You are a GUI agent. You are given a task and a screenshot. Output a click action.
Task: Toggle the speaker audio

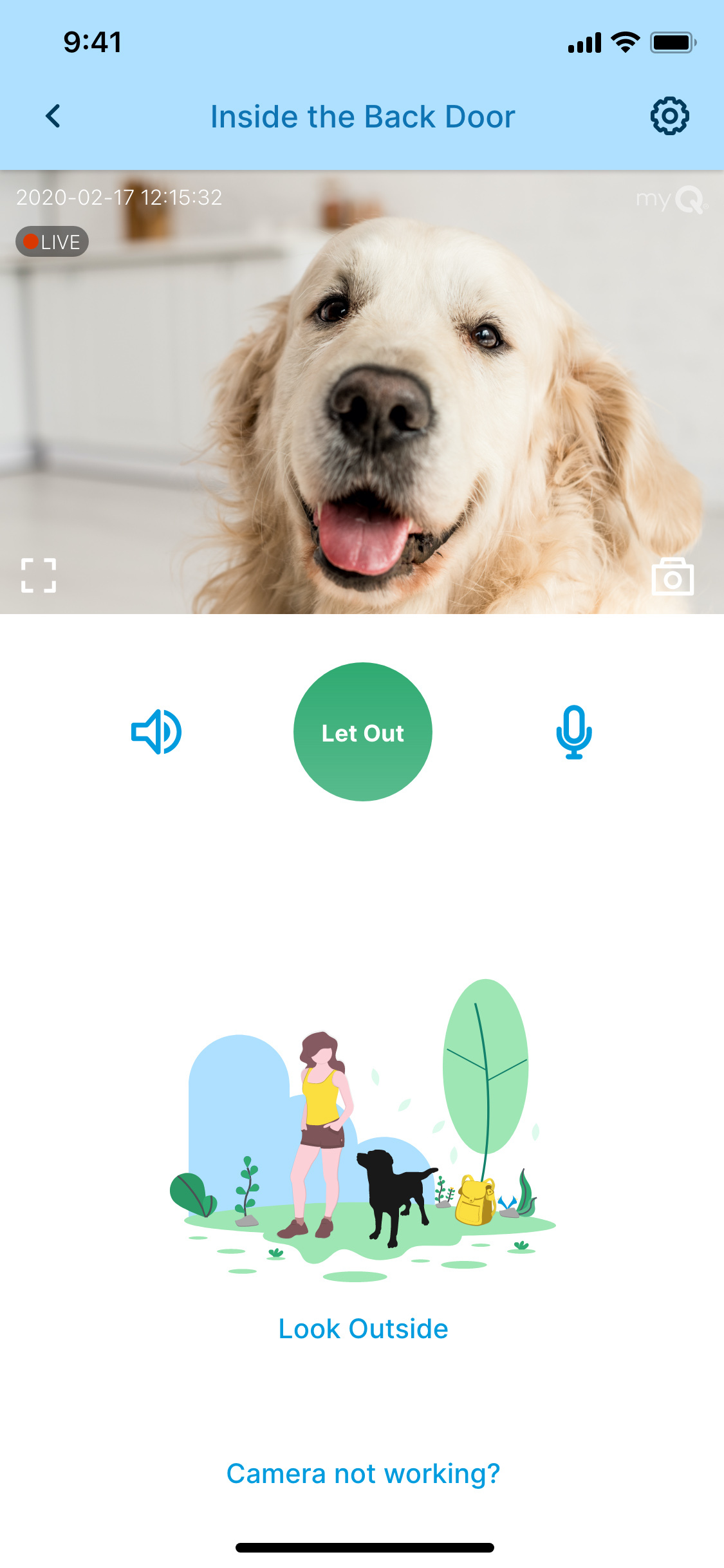tap(156, 732)
